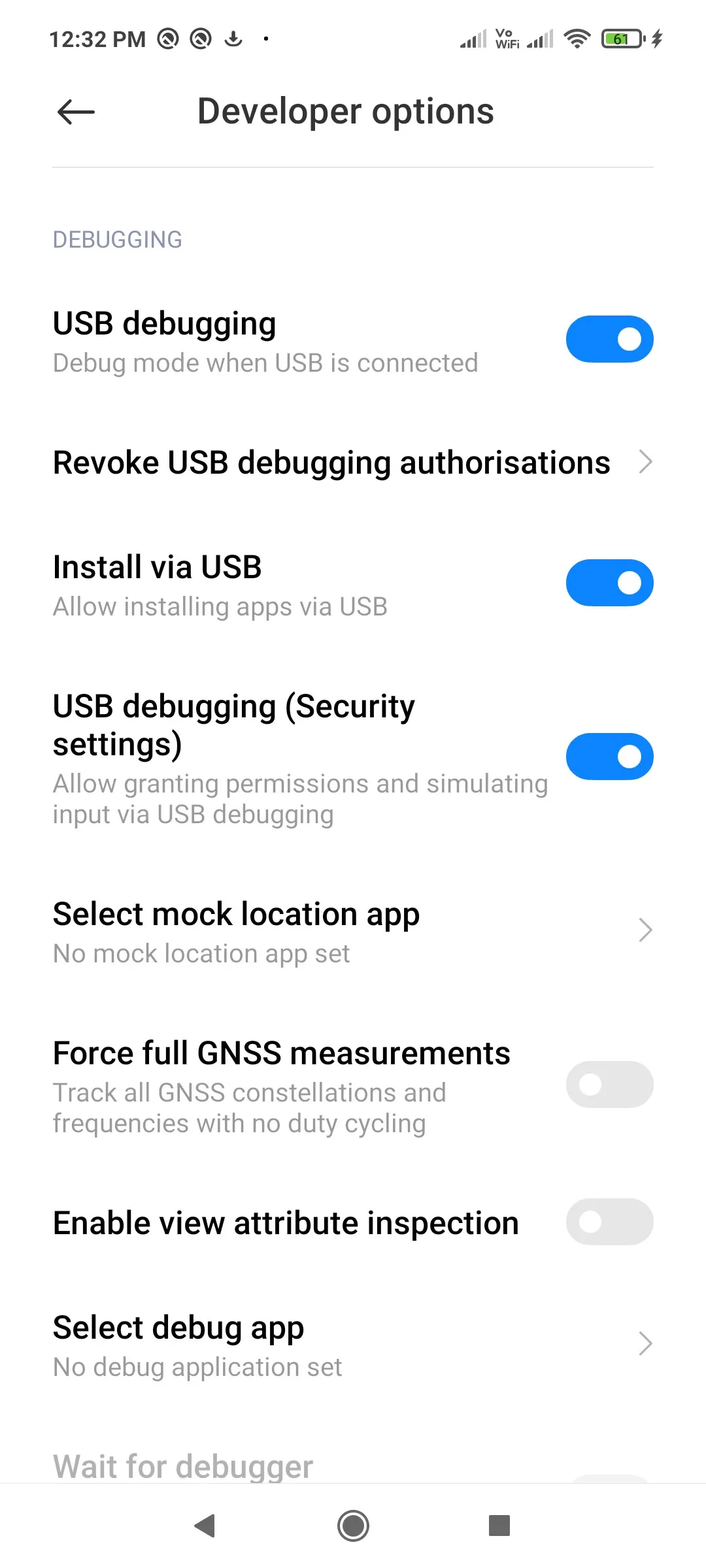Turn on Enable view attribute inspection
The image size is (706, 1568).
coord(609,1222)
